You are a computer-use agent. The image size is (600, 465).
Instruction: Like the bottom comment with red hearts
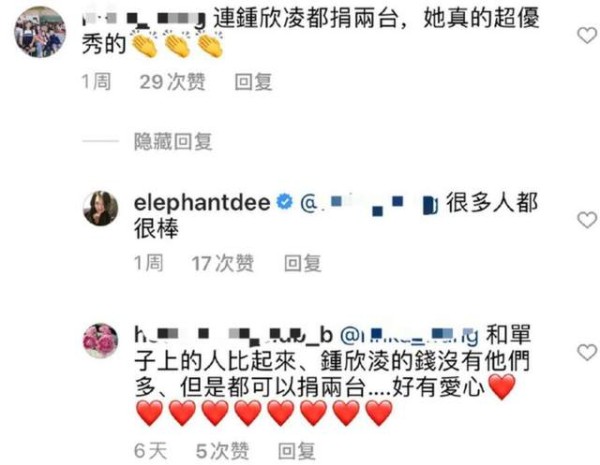(x=587, y=350)
